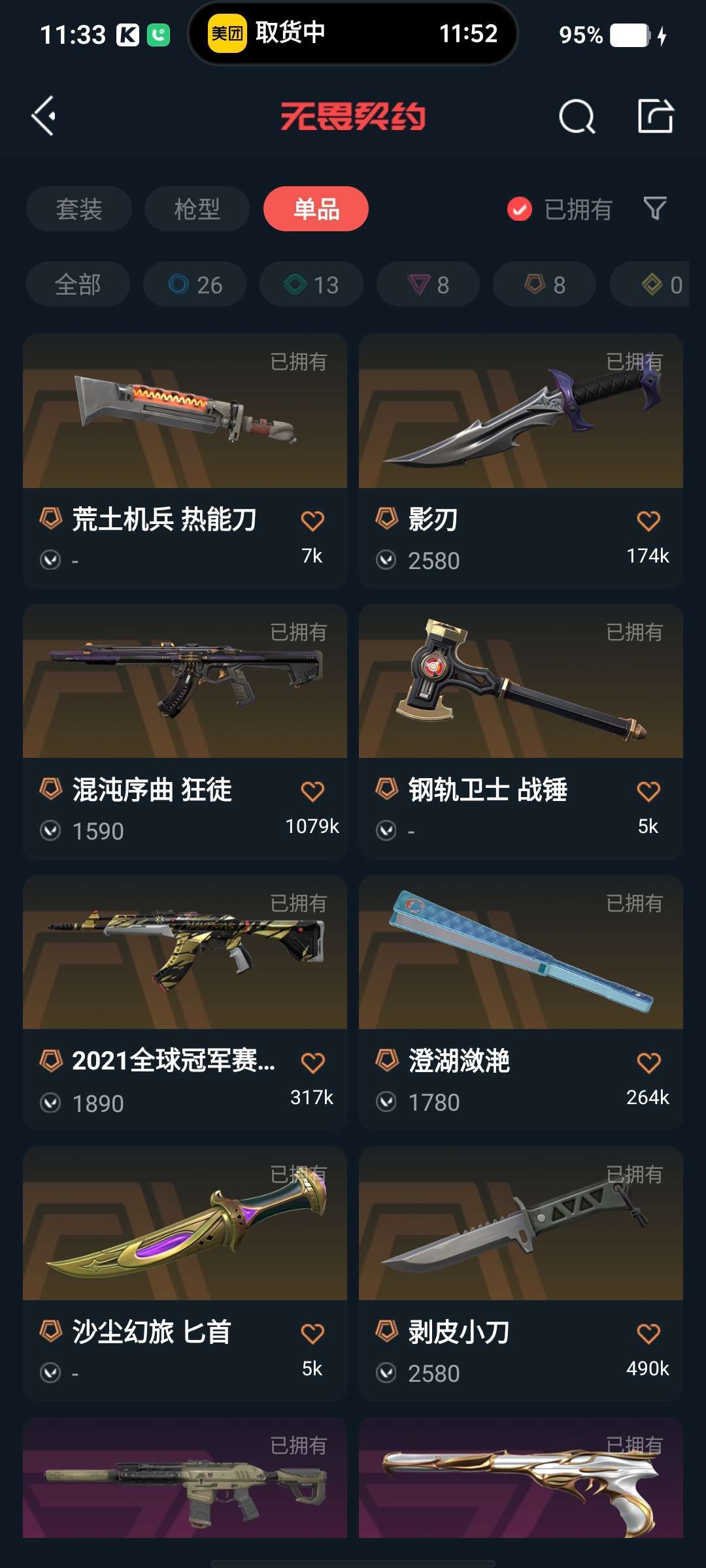Open the 混沌序曲 狂徒 card
This screenshot has height=1568, width=706.
coord(185,732)
